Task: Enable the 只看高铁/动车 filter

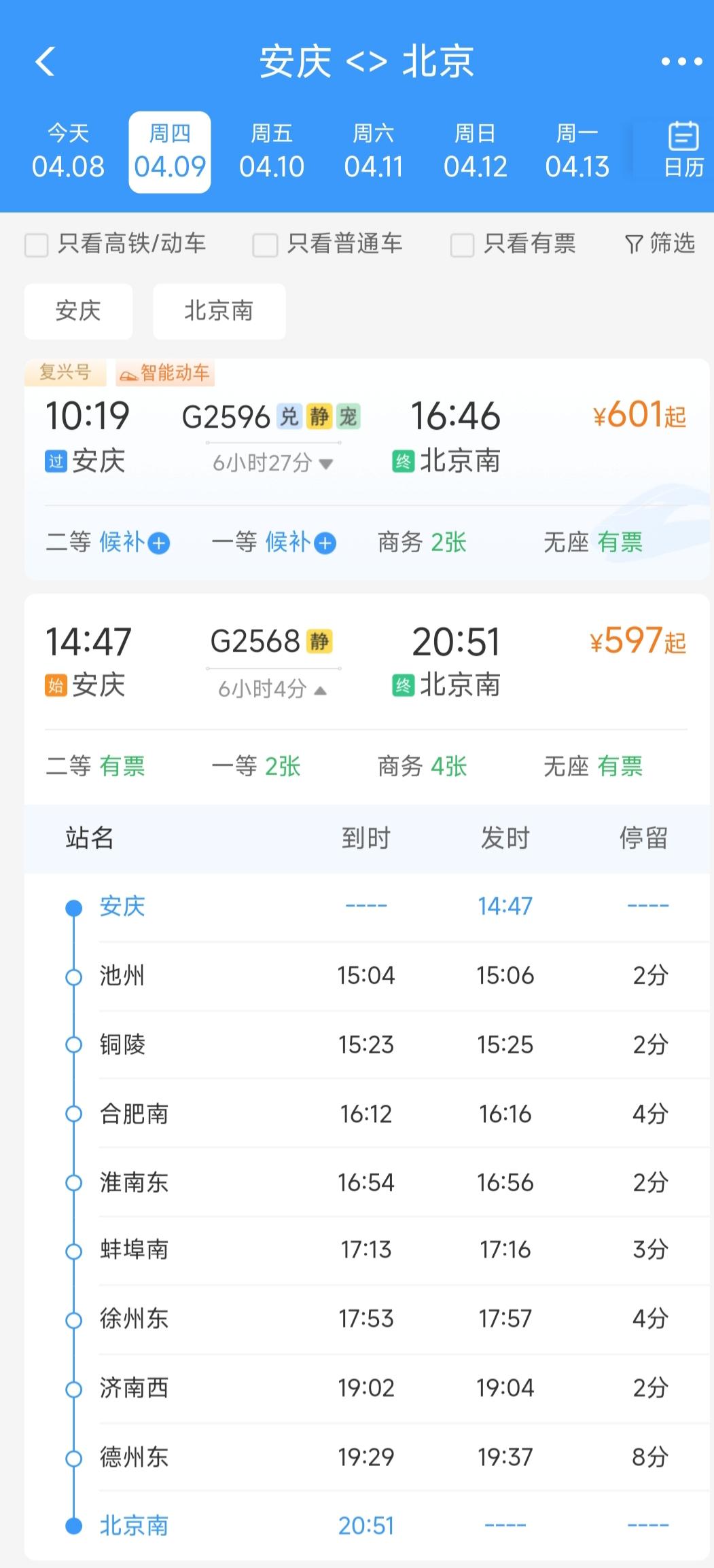Action: coord(35,244)
